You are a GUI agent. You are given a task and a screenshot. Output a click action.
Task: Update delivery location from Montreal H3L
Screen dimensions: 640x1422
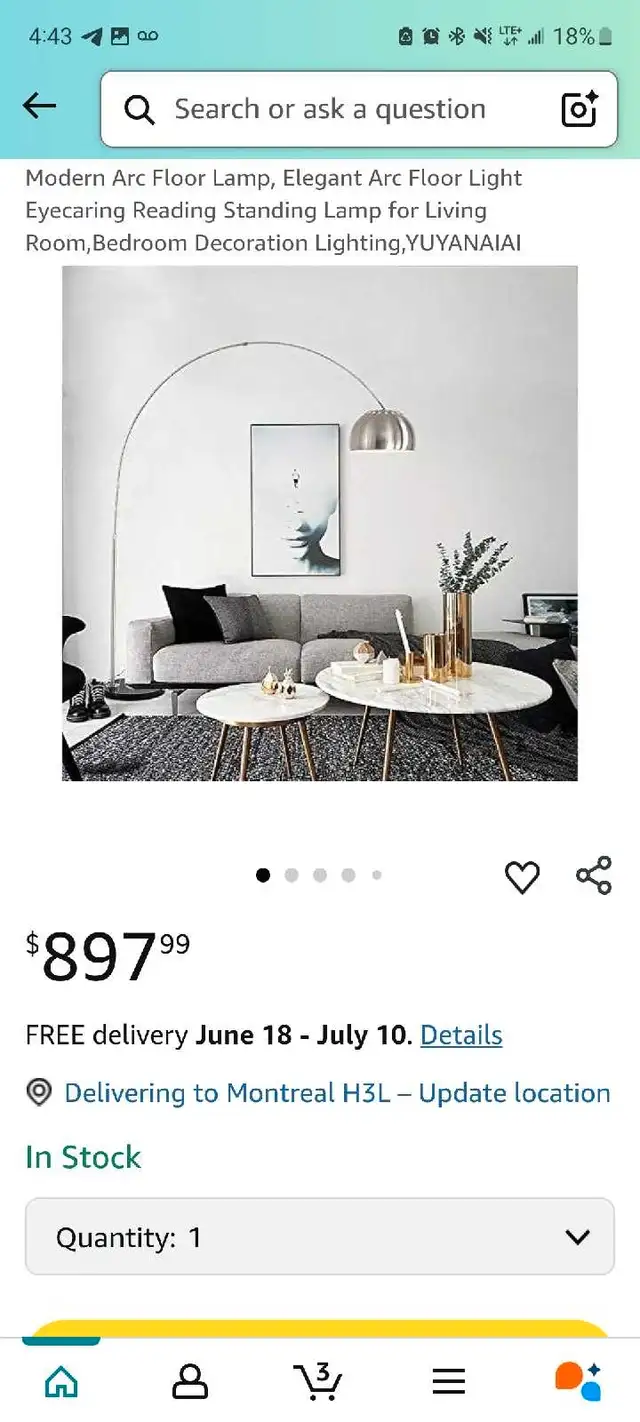click(x=337, y=1093)
